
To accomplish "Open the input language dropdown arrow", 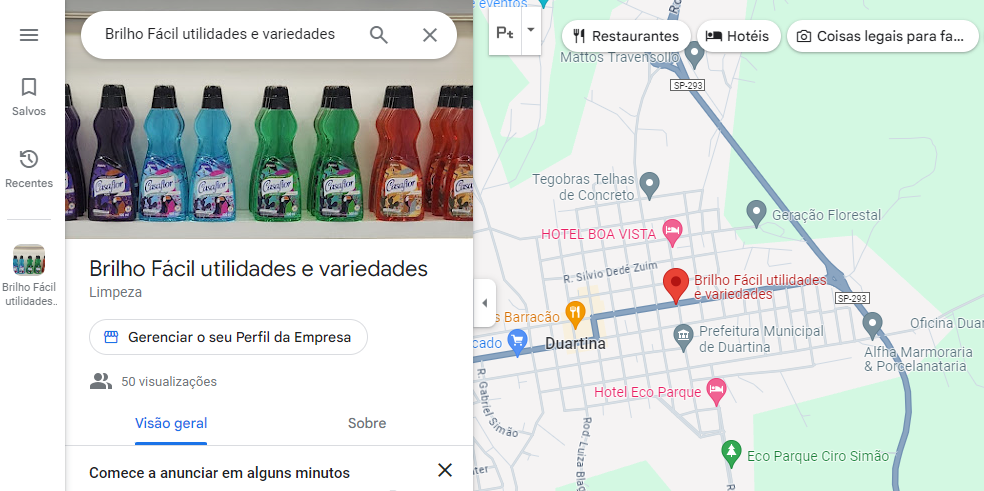I will (x=531, y=30).
